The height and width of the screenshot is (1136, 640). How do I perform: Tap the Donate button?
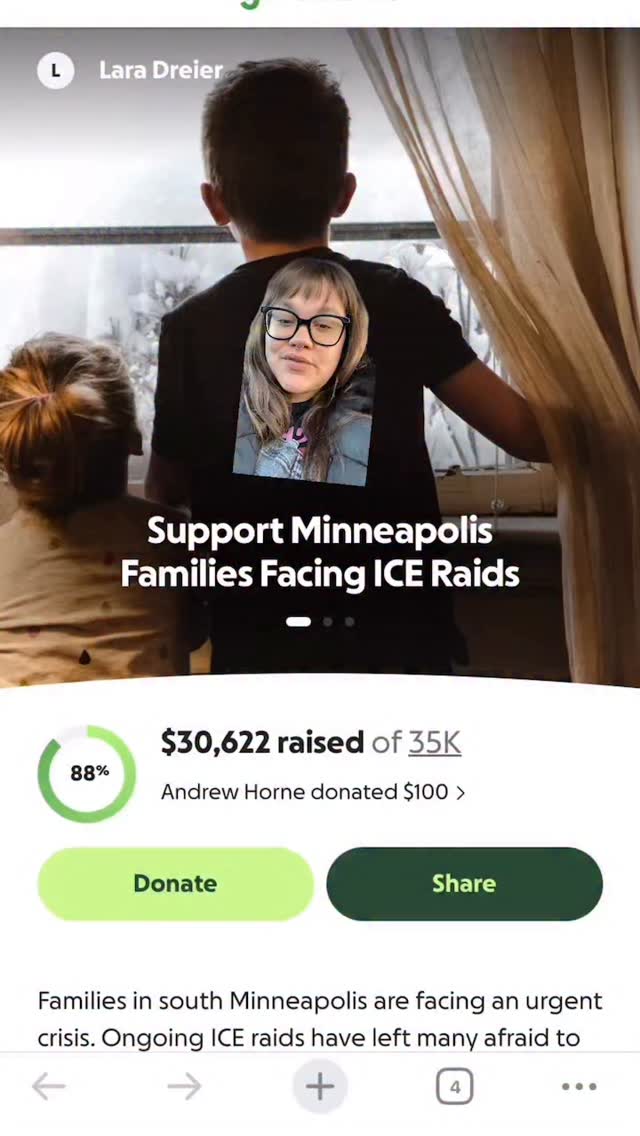pyautogui.click(x=175, y=883)
